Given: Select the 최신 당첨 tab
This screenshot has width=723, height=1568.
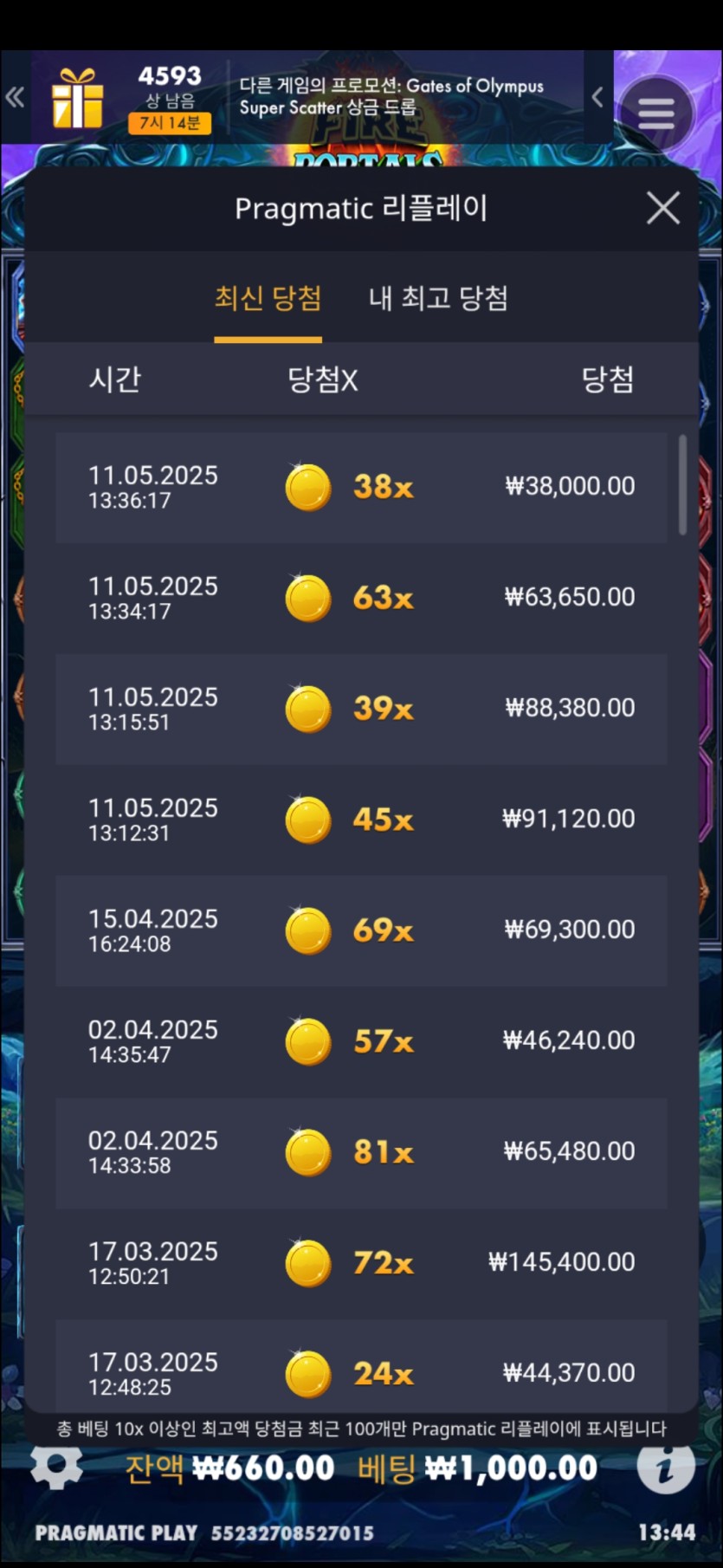Looking at the screenshot, I should tap(268, 299).
